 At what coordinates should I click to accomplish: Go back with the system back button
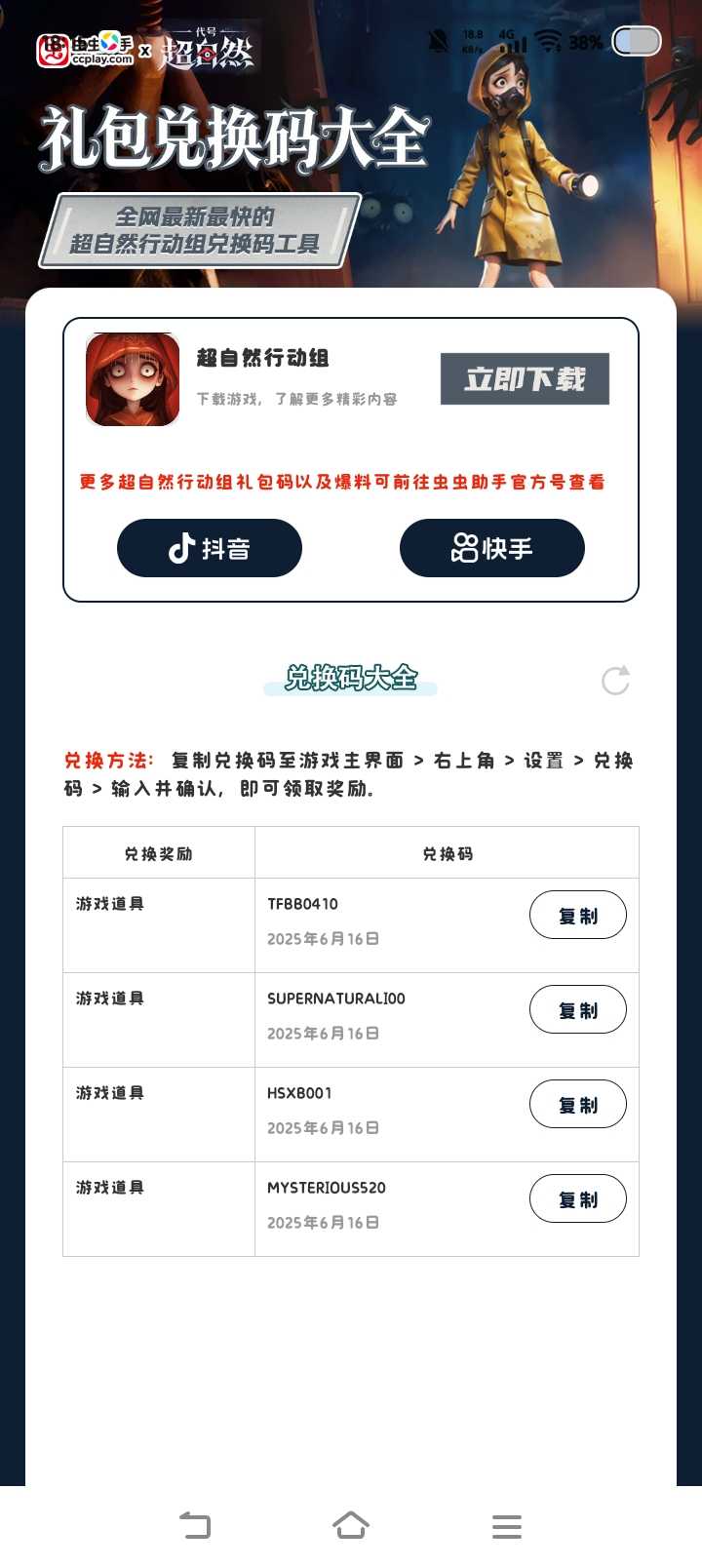[195, 1525]
